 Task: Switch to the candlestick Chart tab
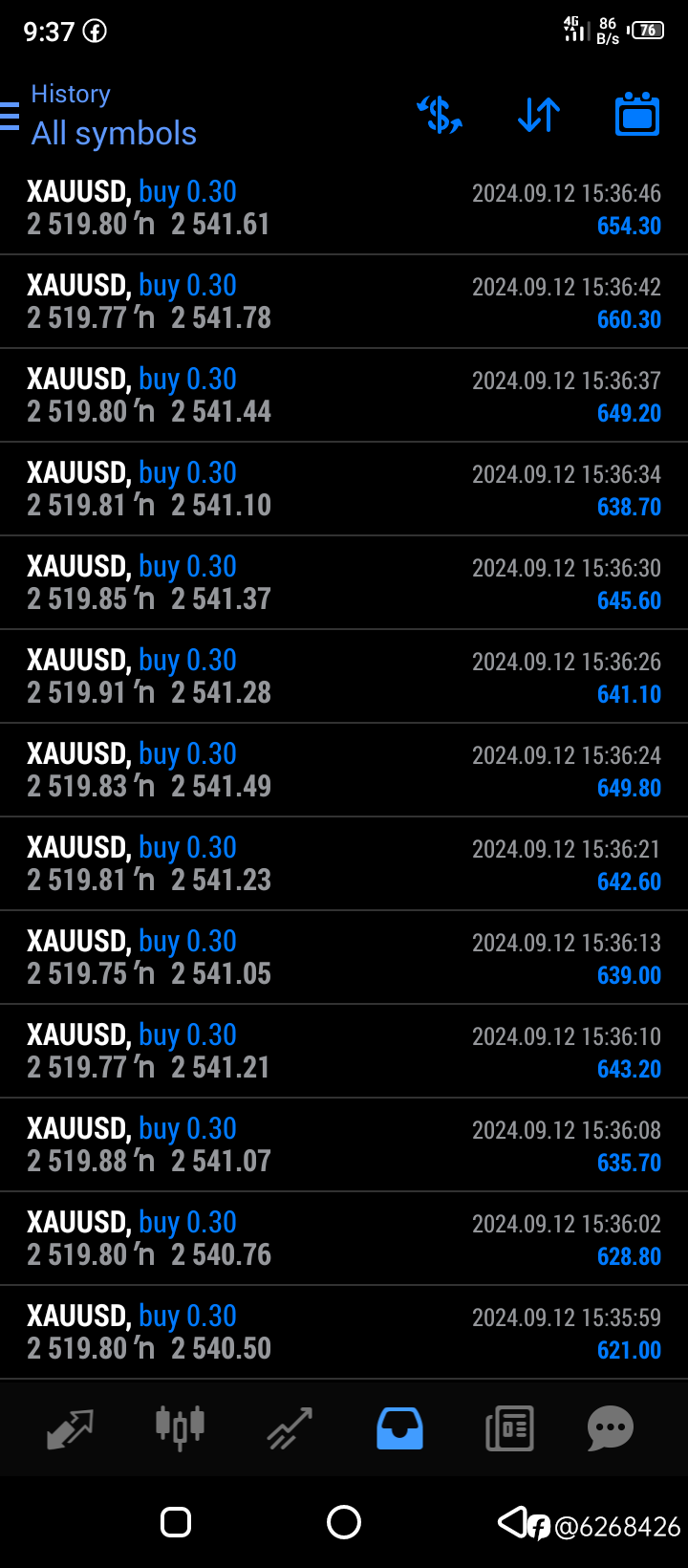point(180,1428)
